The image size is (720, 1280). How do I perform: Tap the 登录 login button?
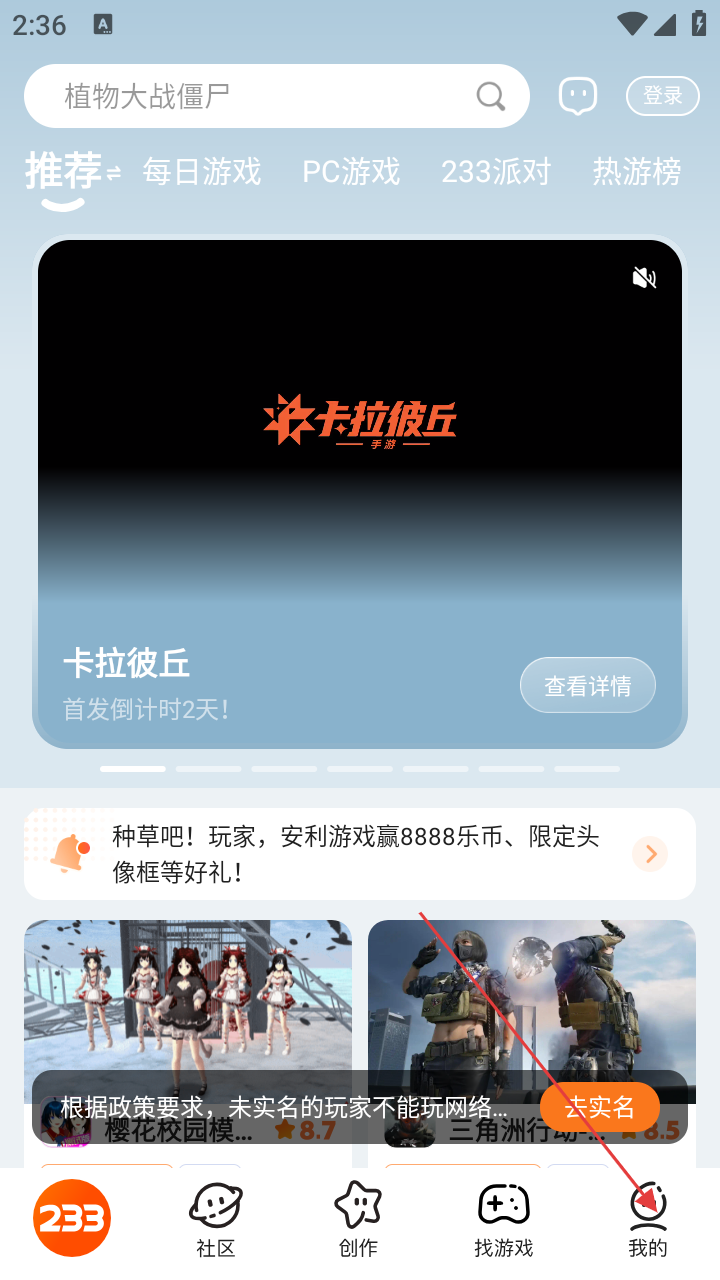coord(662,96)
